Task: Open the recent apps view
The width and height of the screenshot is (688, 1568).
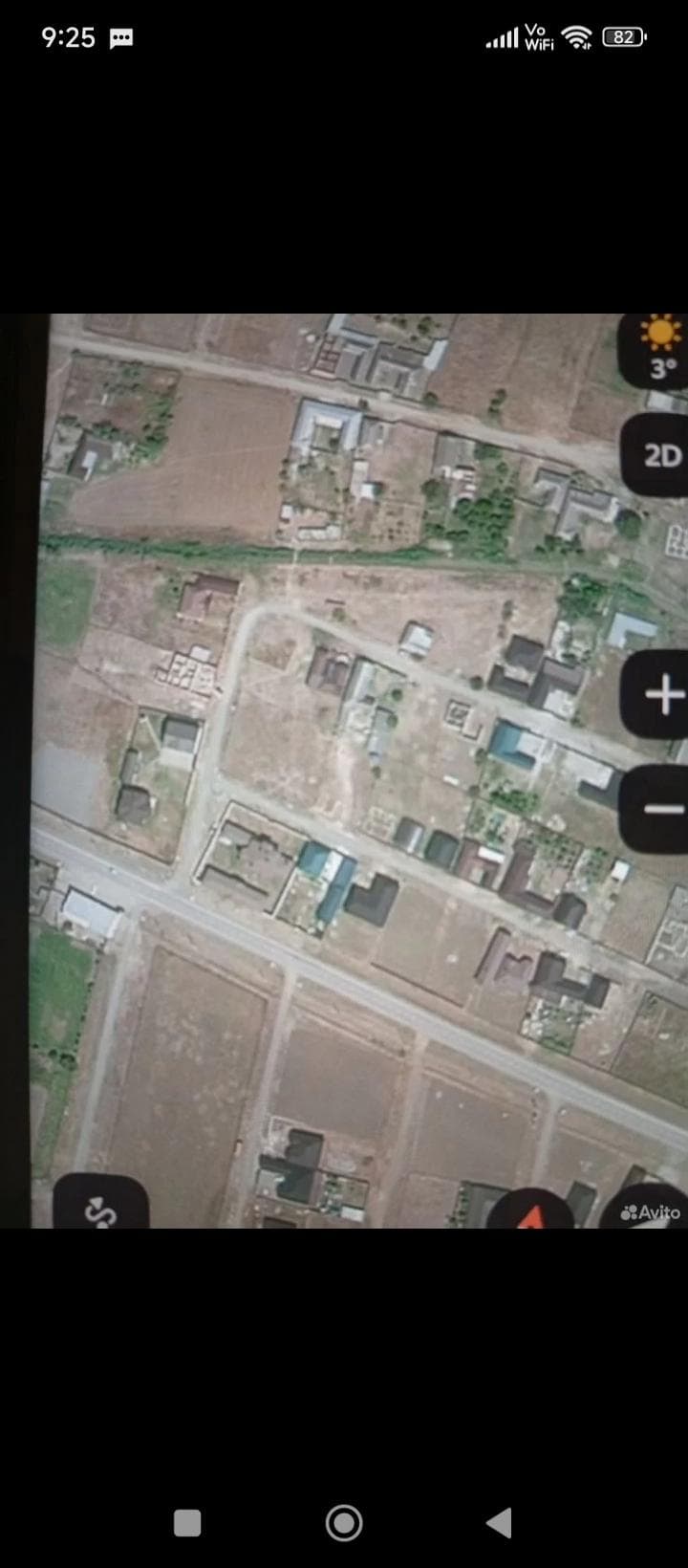Action: click(x=187, y=1522)
